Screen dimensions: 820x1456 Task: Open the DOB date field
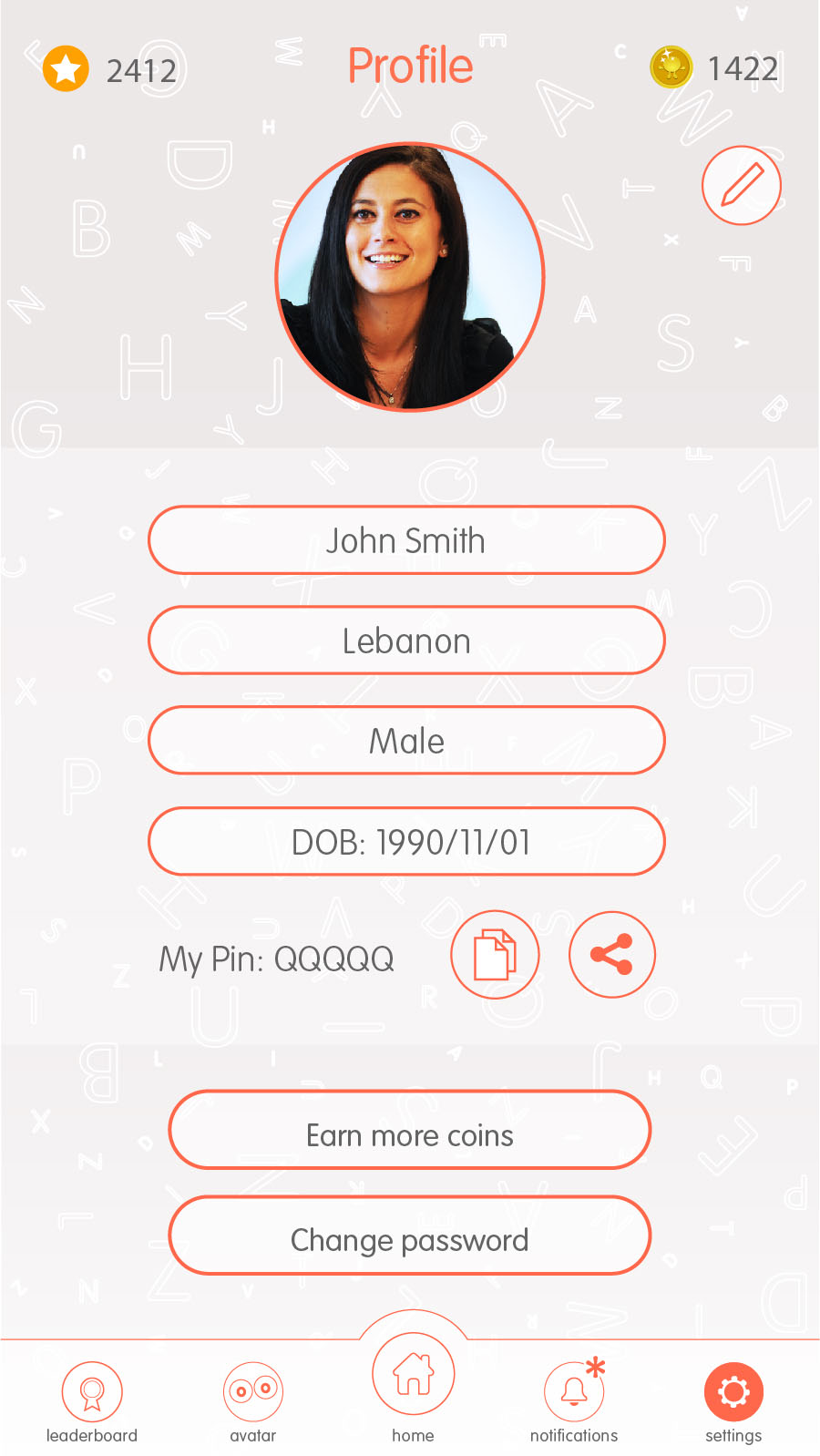click(x=406, y=841)
